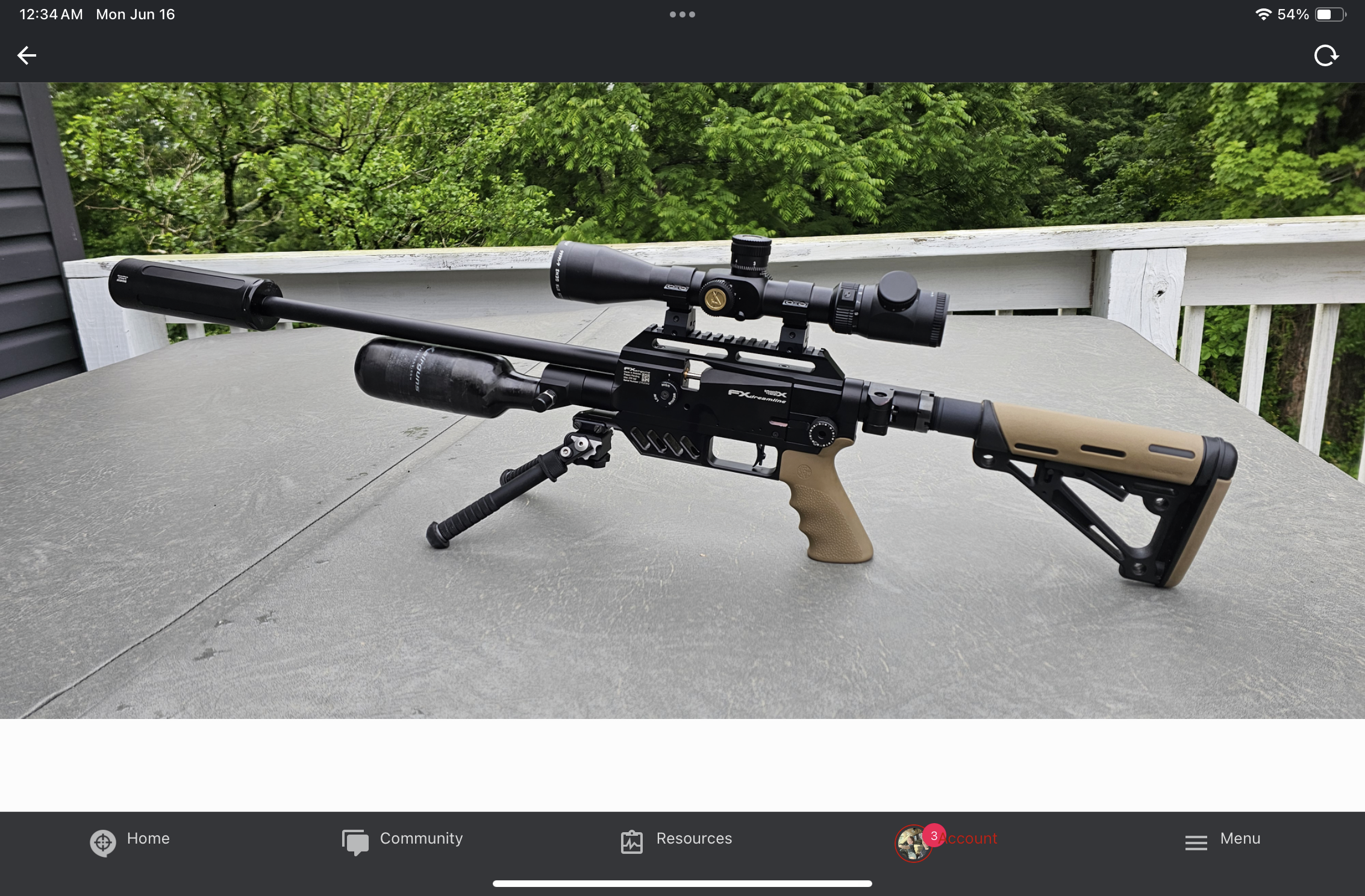Go back using the top-left arrow

27,55
